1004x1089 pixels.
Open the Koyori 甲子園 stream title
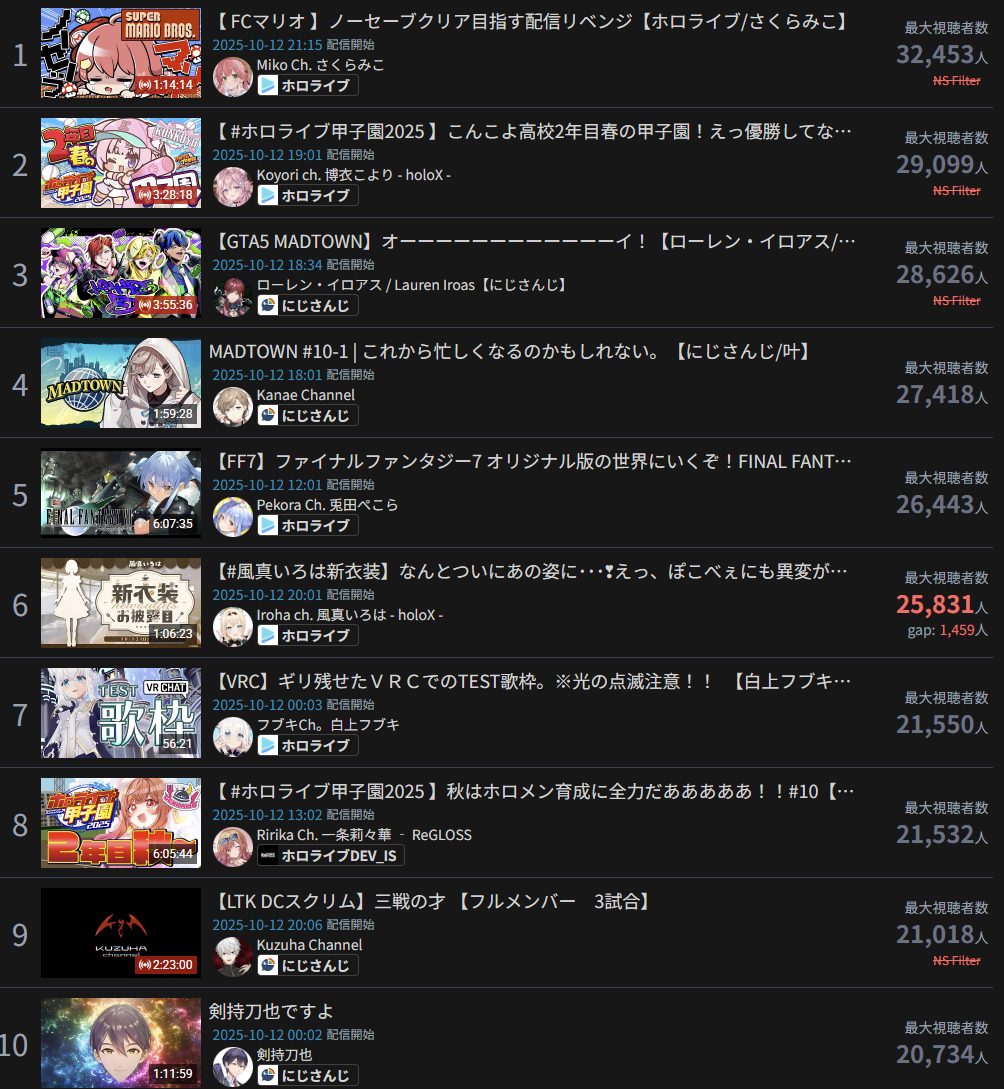535,131
